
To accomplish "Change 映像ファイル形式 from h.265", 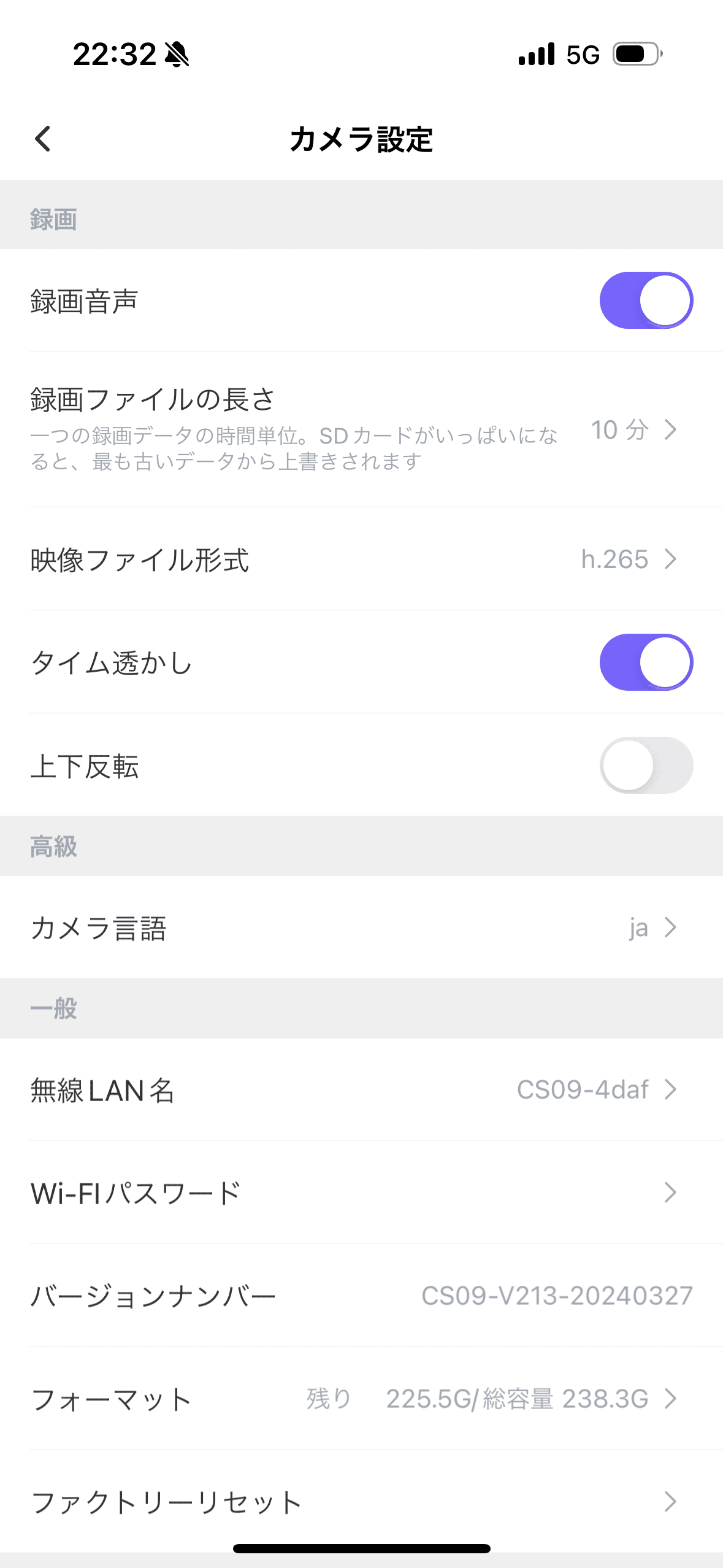I will (x=362, y=559).
